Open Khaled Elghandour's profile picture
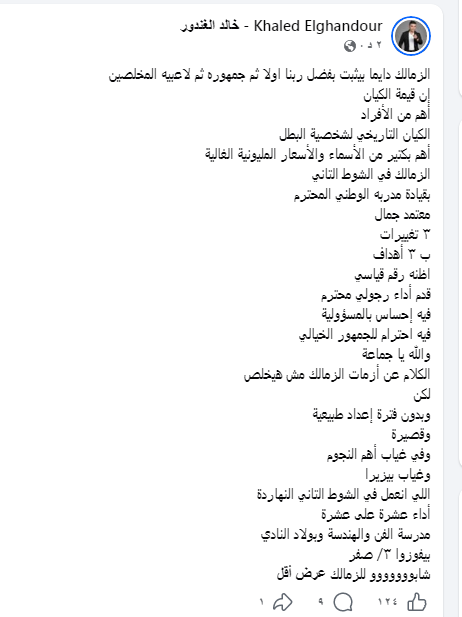Screen dimensions: 462x617 coord(411,36)
